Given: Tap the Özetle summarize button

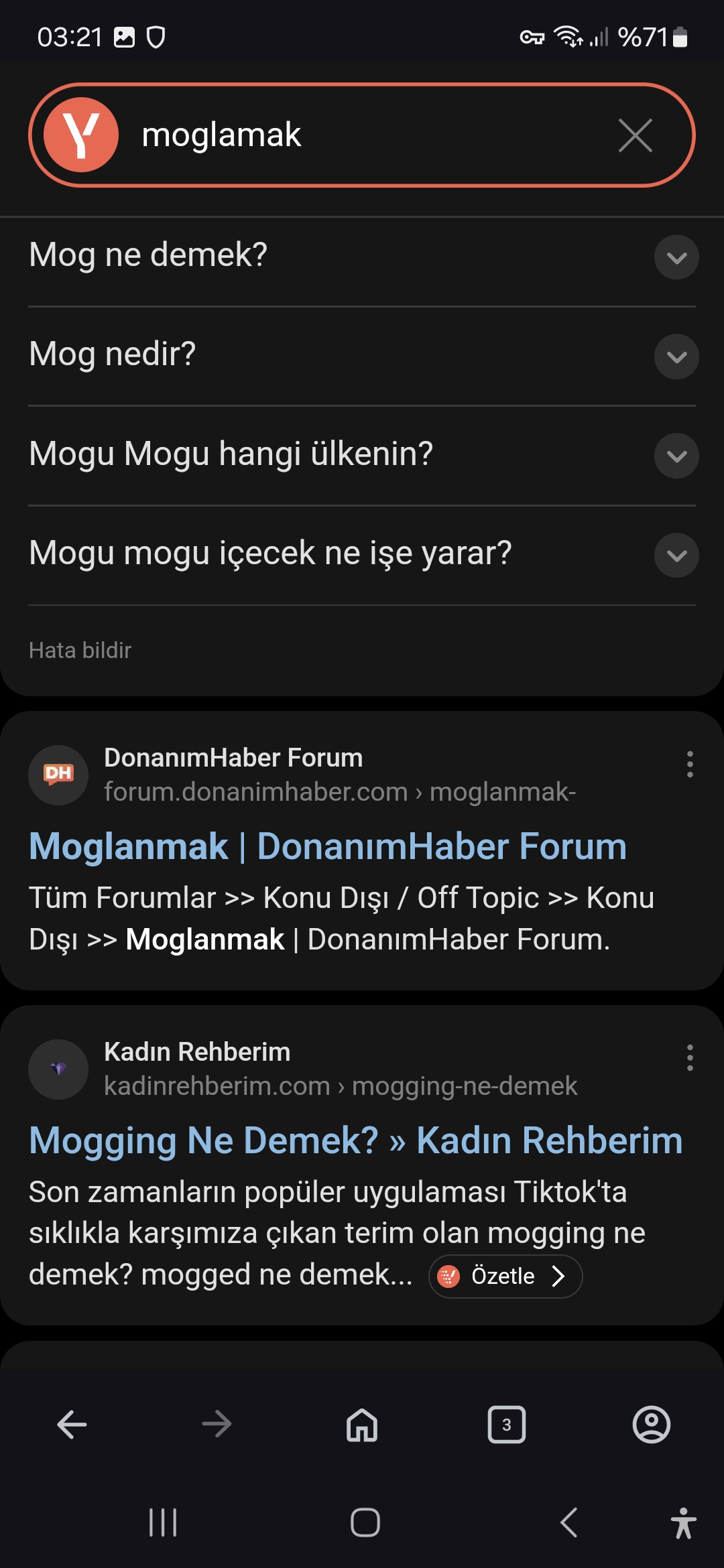Looking at the screenshot, I should point(505,1276).
